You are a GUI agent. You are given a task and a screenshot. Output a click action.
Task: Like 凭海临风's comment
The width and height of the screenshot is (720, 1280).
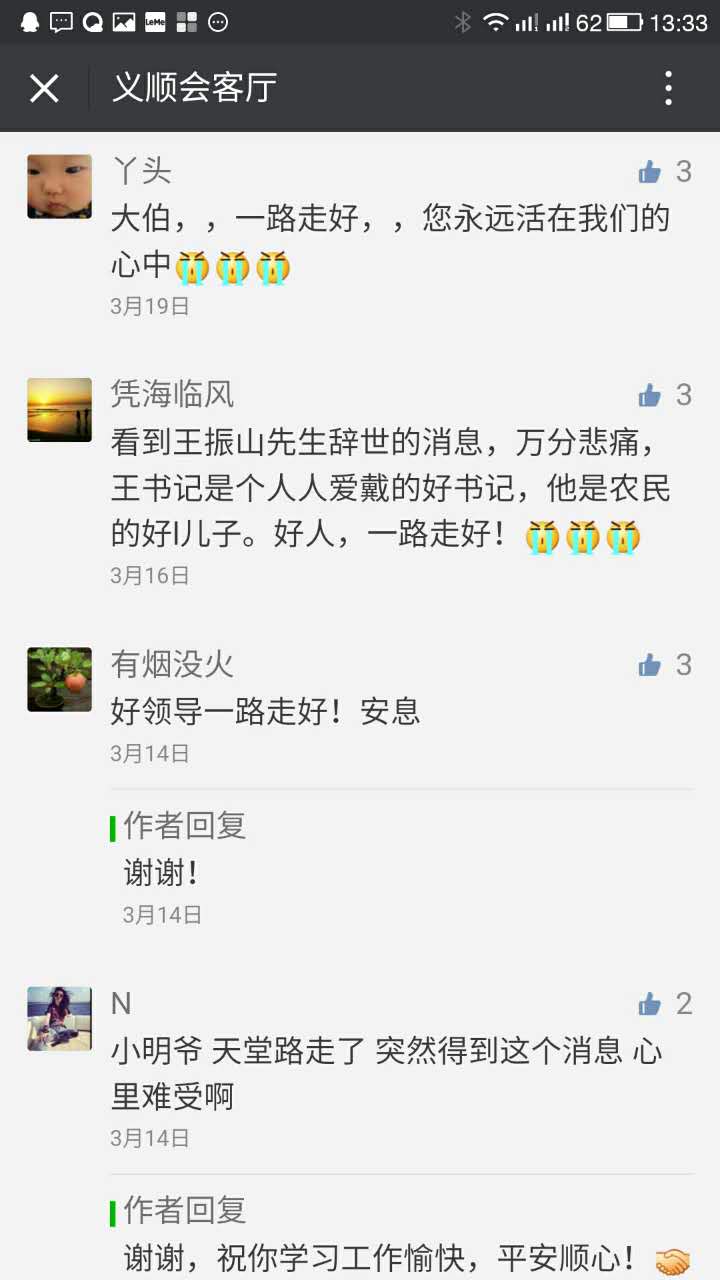pos(651,395)
